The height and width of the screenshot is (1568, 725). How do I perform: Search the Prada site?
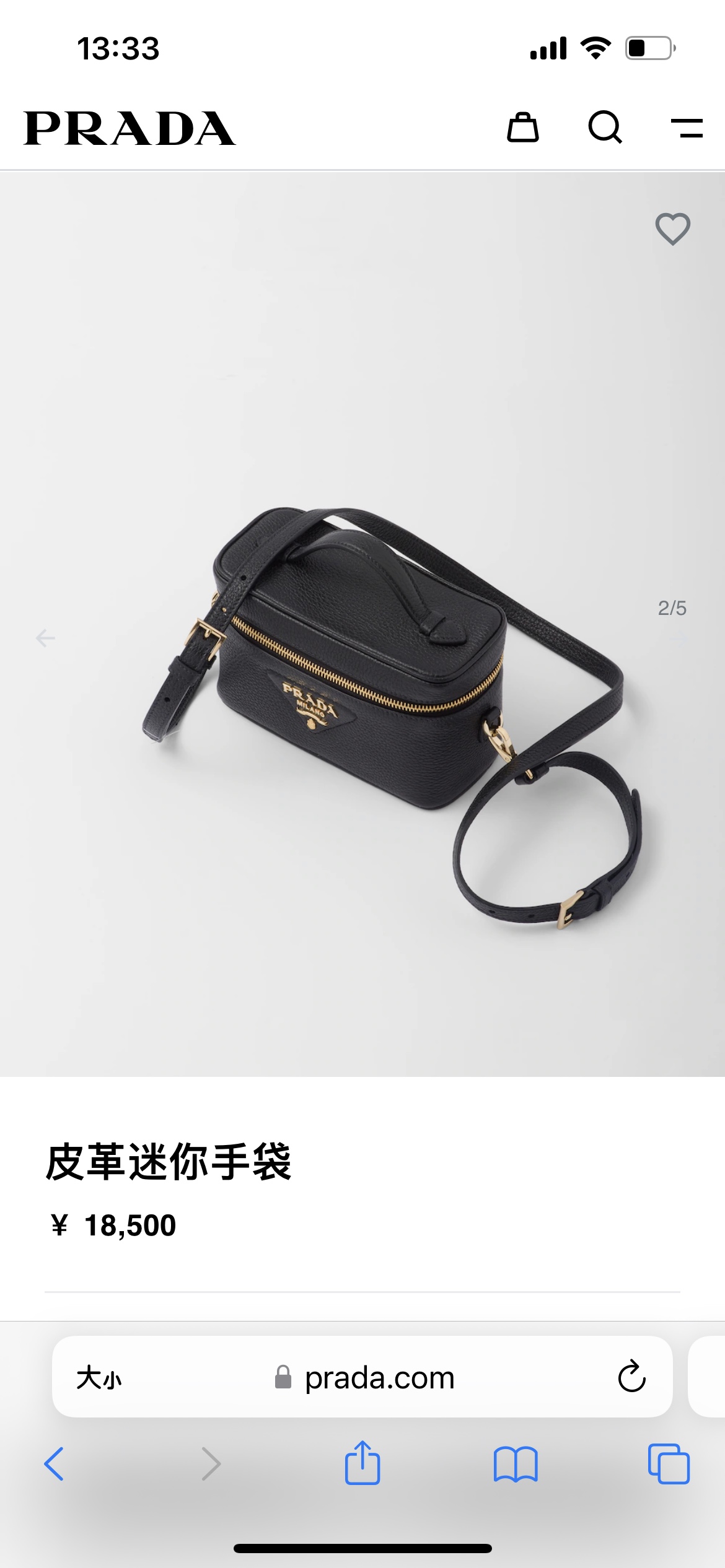(x=605, y=128)
